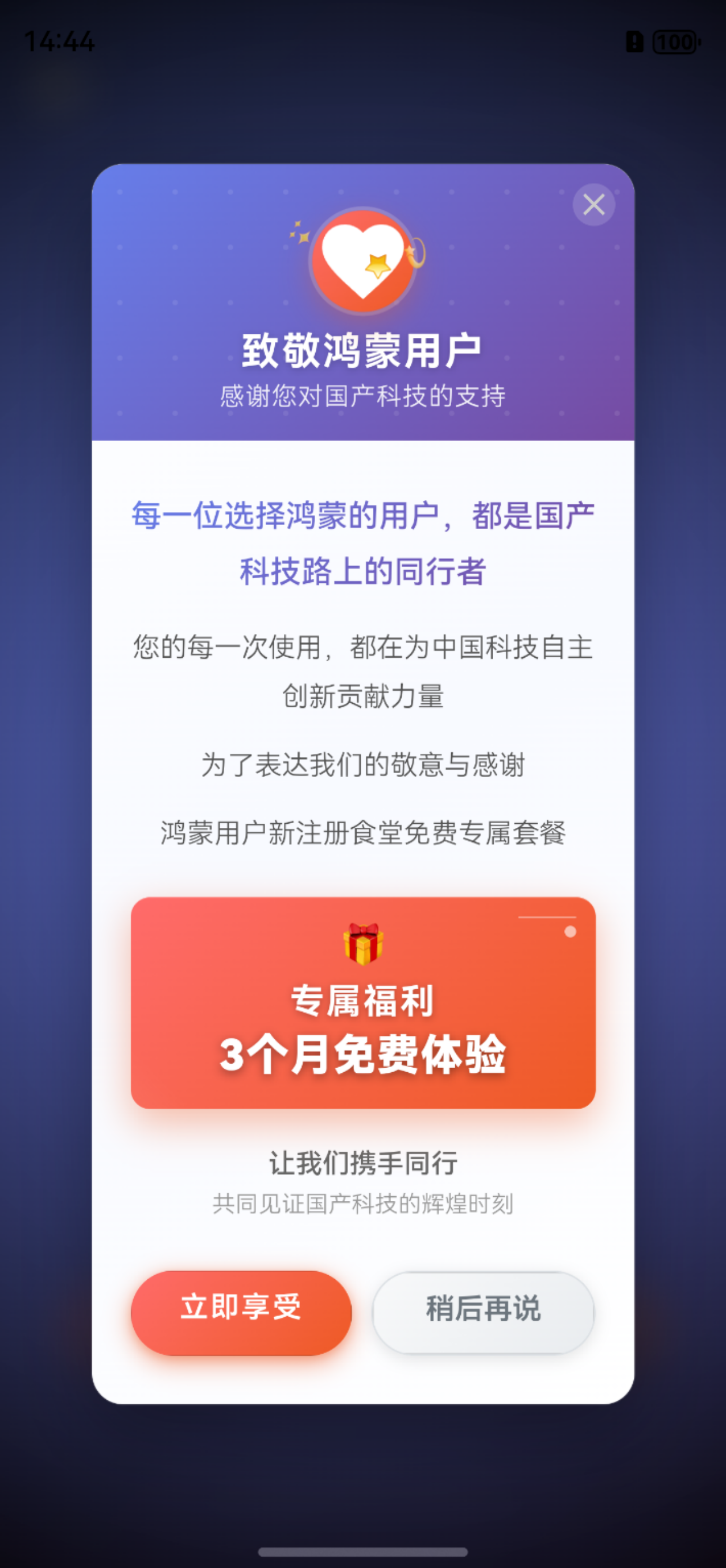Open the 3个月免费体验 benefit card
The image size is (726, 1568).
(362, 1002)
